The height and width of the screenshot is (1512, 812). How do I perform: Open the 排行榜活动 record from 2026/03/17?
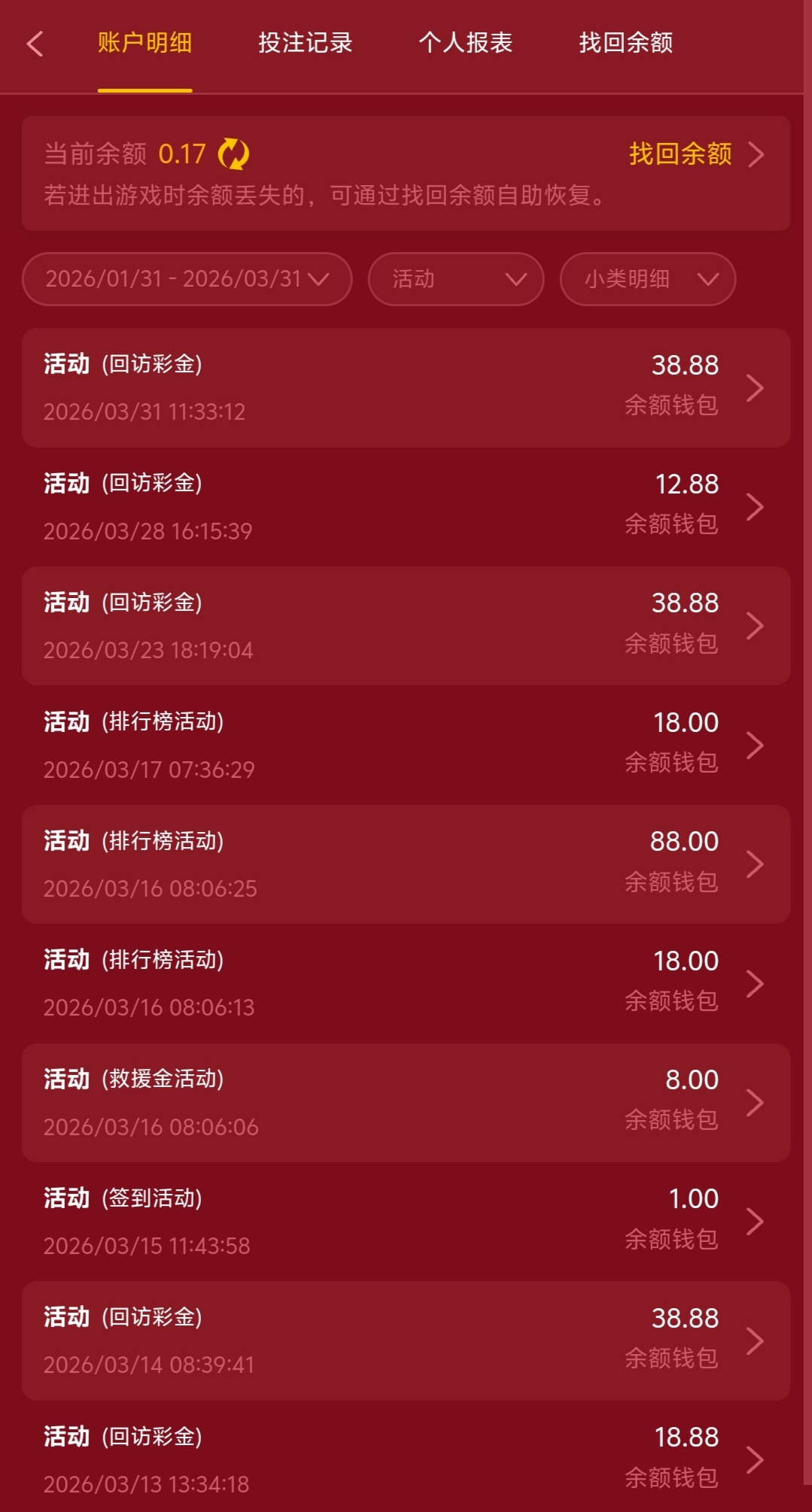[x=406, y=745]
